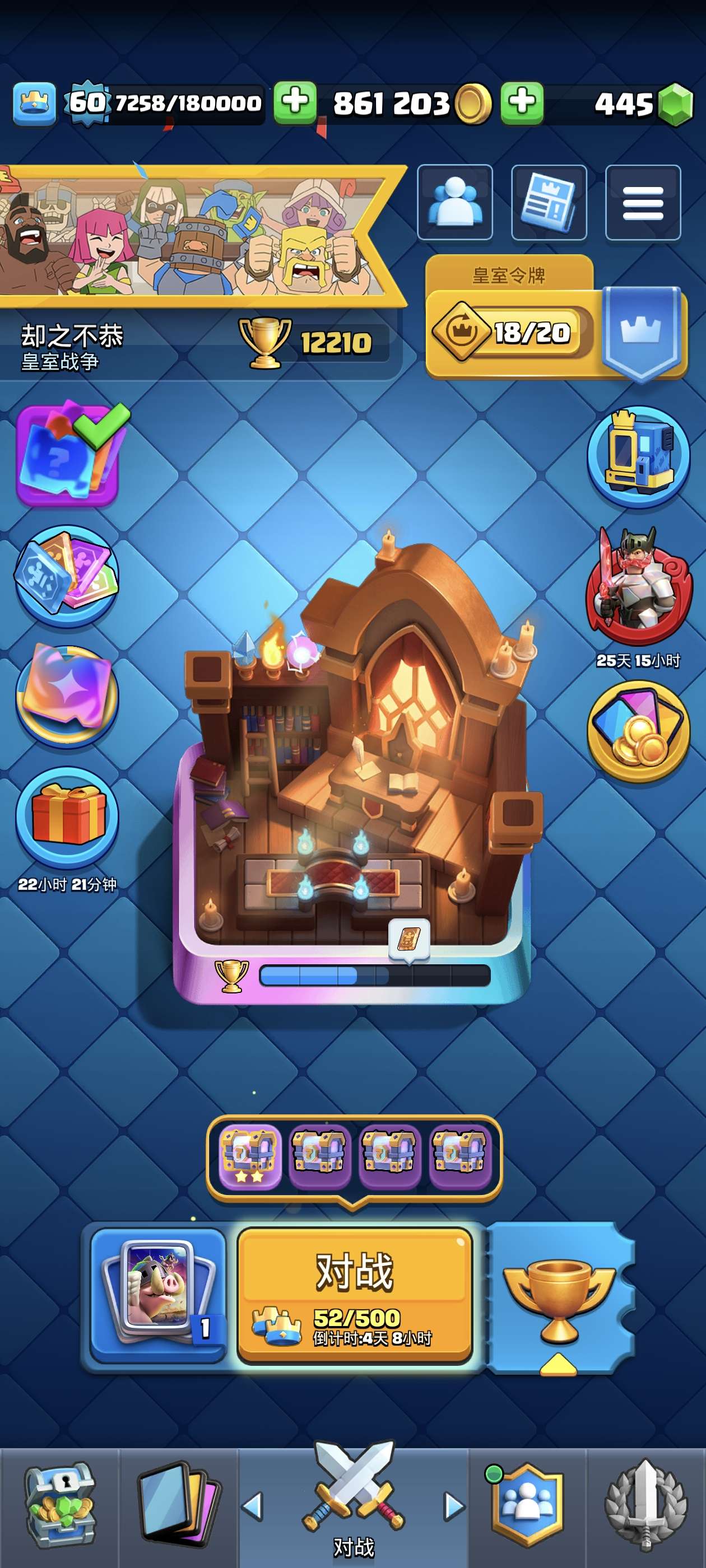This screenshot has width=706, height=1568.
Task: Select the battle deck card slot
Action: click(x=159, y=1294)
